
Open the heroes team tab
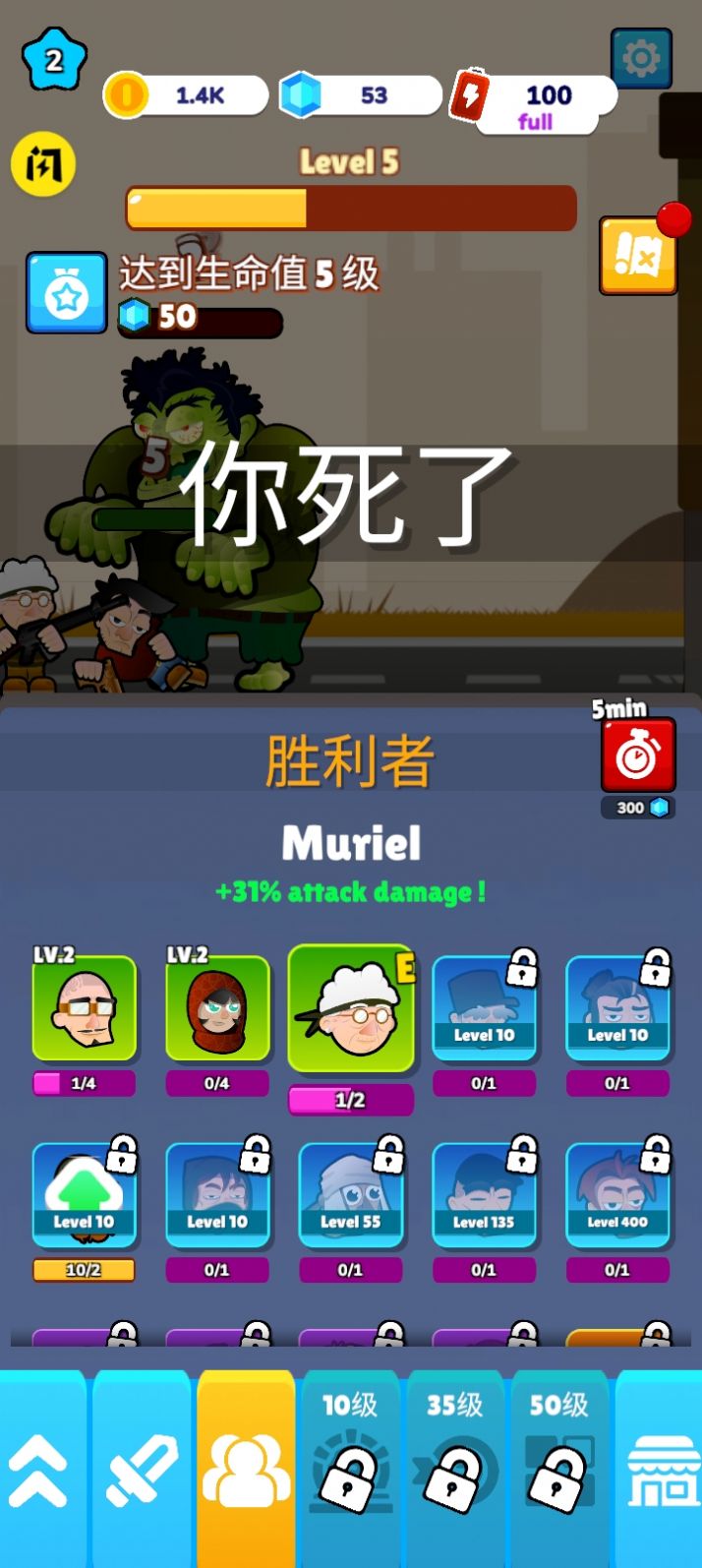click(246, 1469)
